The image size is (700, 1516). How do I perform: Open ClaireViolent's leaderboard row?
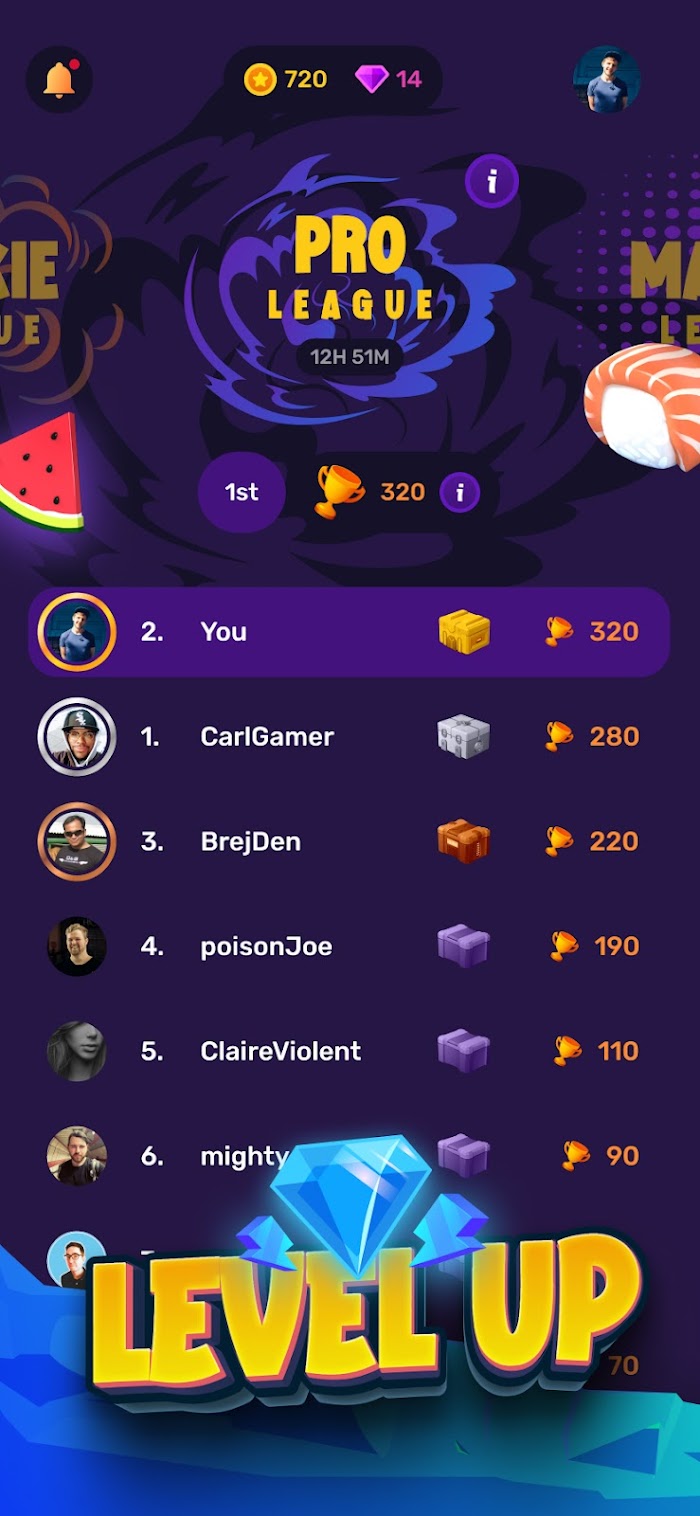pos(349,1051)
